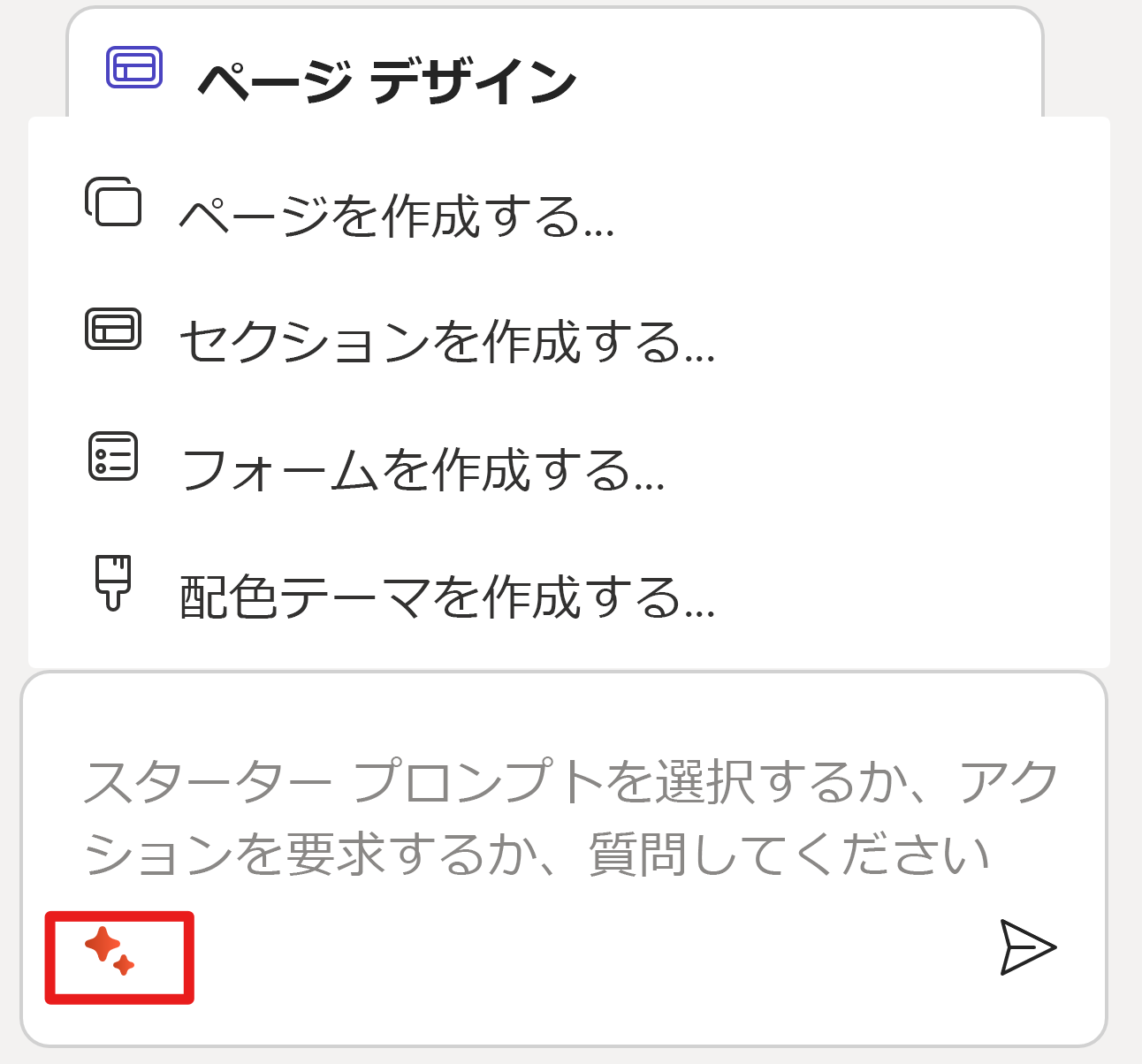Pick フォームを作成する starter prompt
1142x1064 pixels.
click(x=422, y=469)
